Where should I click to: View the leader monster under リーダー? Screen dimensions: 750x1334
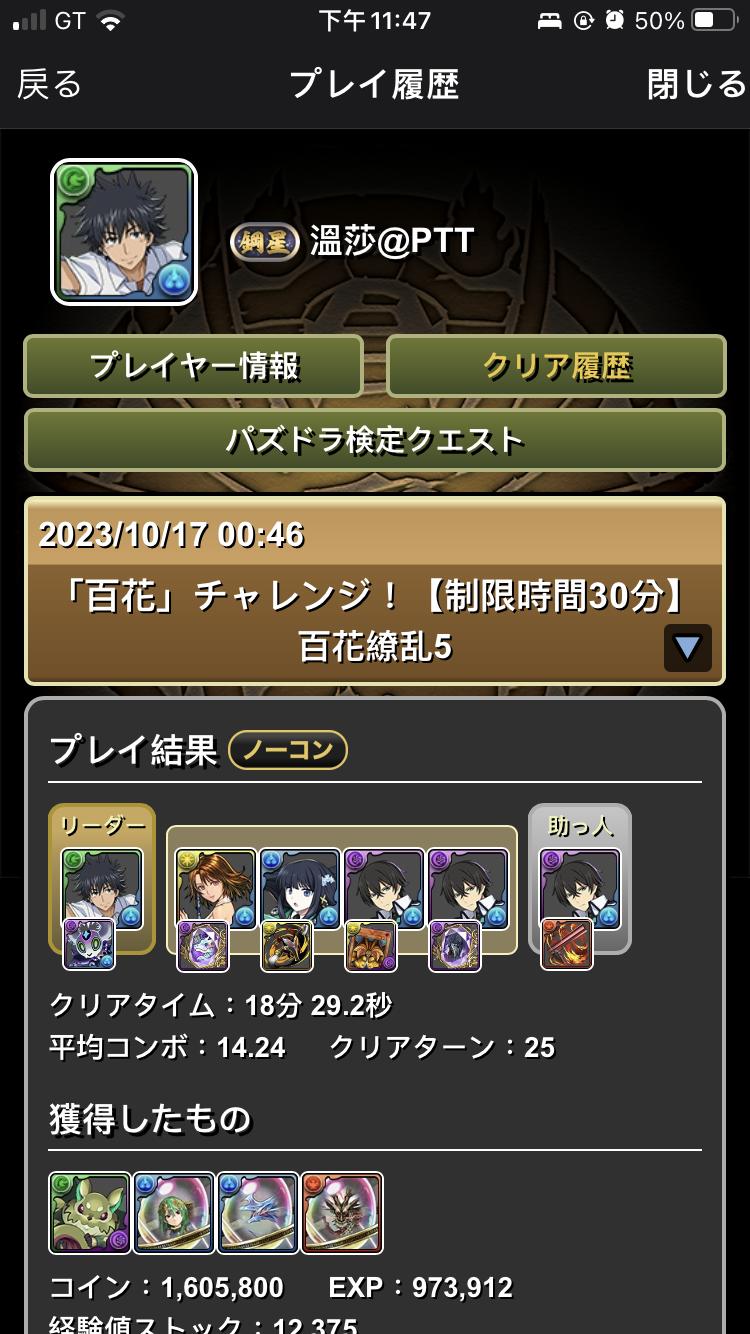coord(102,890)
